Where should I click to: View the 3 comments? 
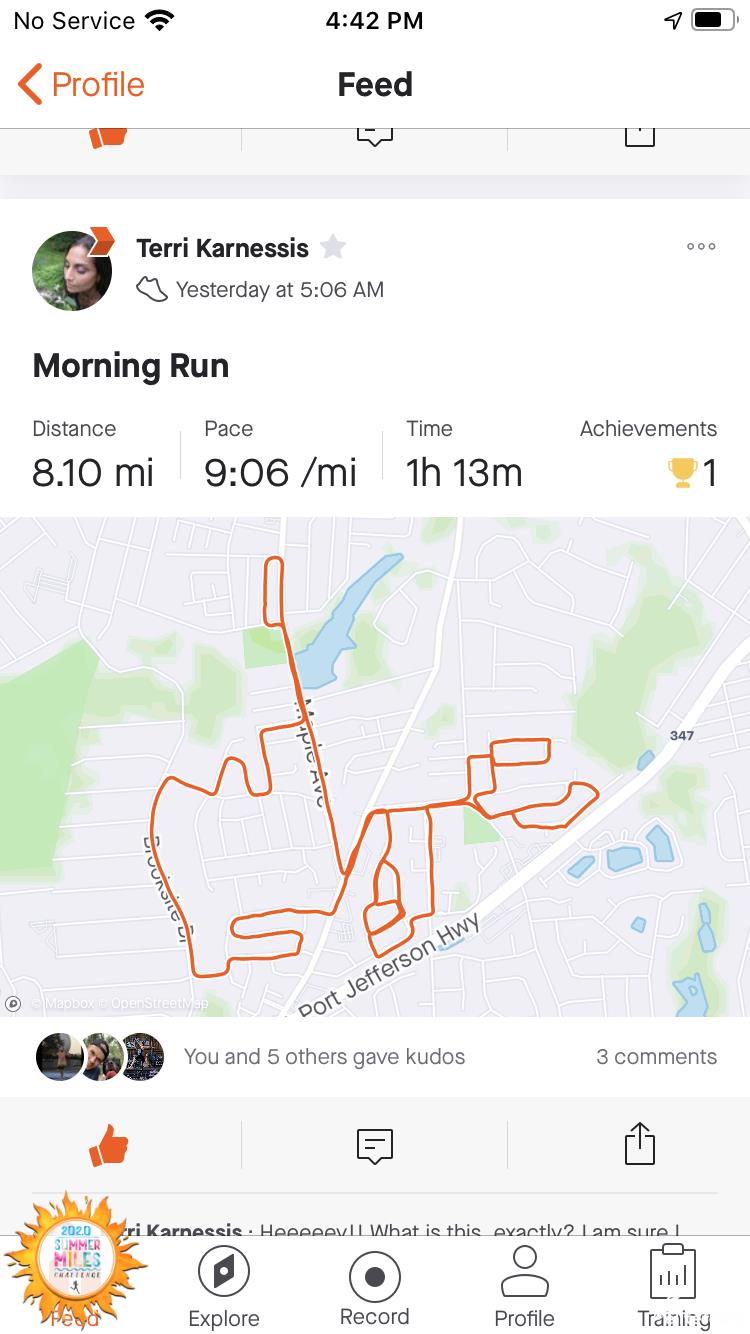656,1057
